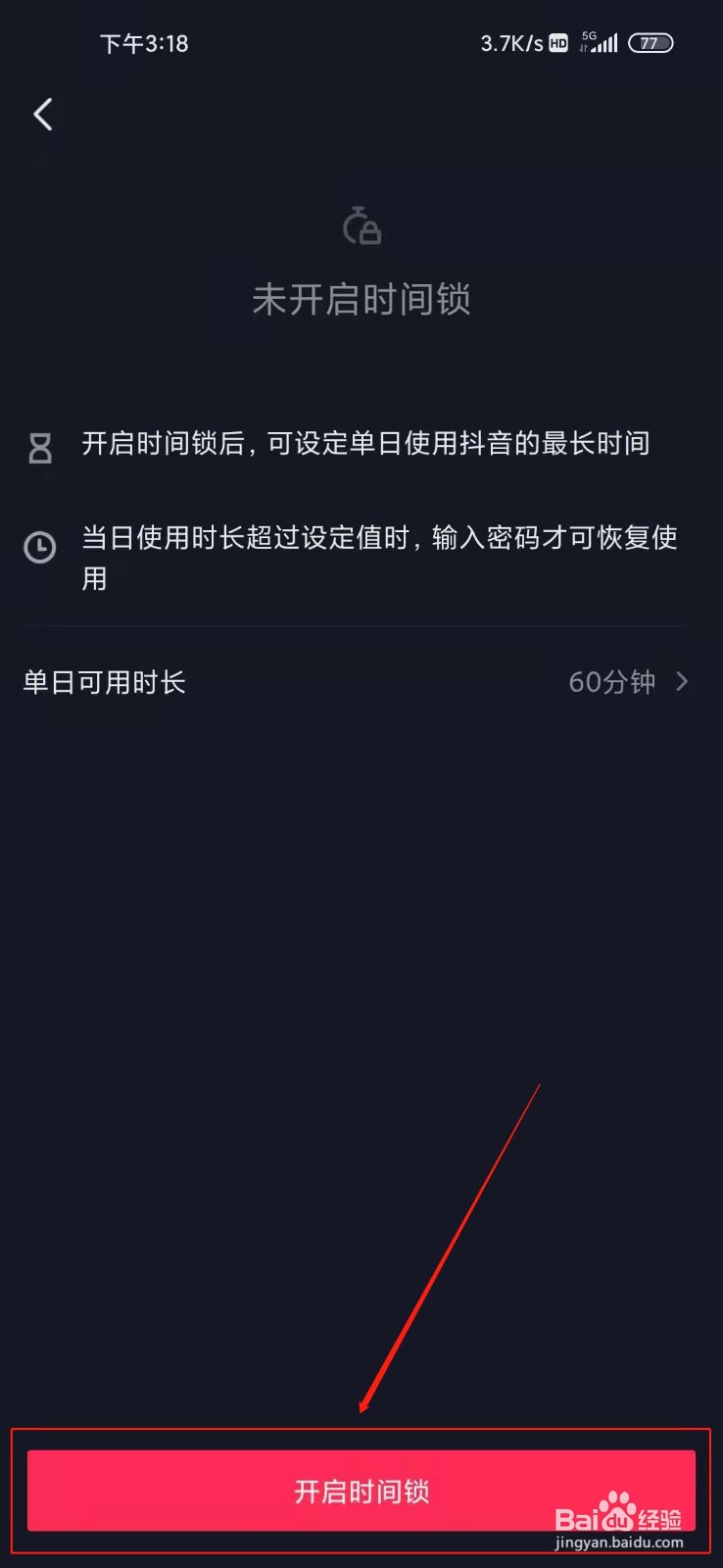Screen dimensions: 723x1568
Task: Tap 未开启时间锁 status text to check lock state
Action: (361, 300)
